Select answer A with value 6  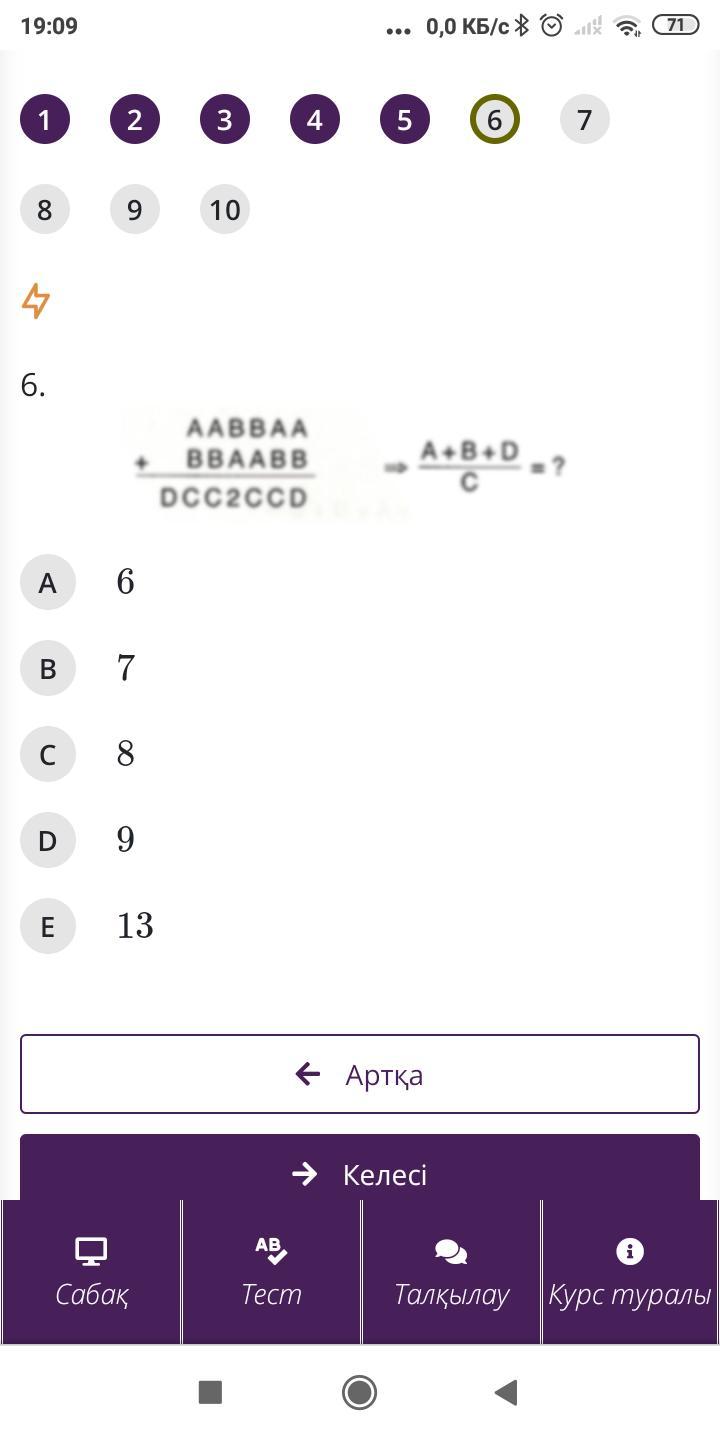click(48, 582)
